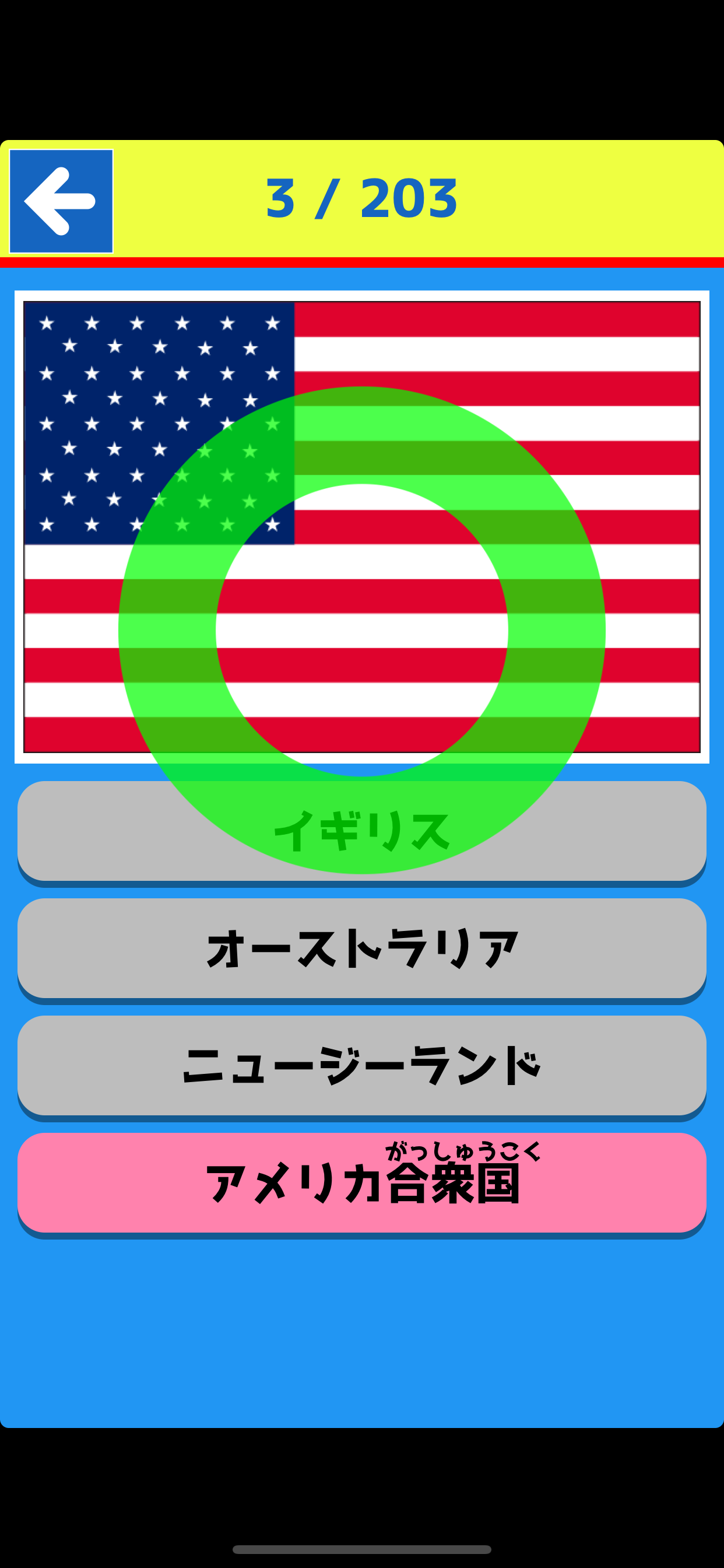Viewport: 724px width, 1568px height.
Task: Select the イギリス answer option
Action: point(362,831)
